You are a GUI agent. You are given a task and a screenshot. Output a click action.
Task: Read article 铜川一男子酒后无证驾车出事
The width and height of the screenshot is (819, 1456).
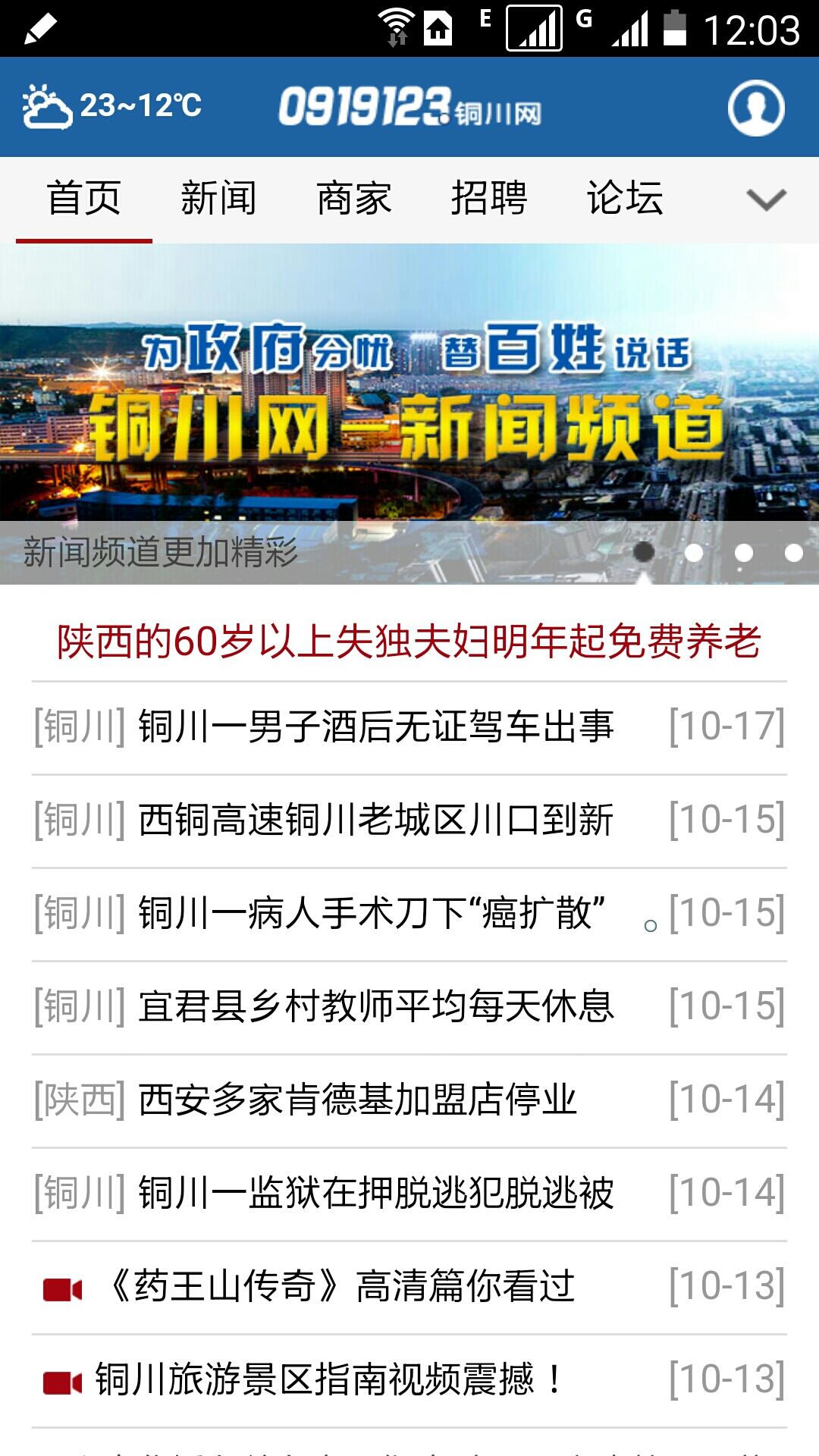coord(376,726)
